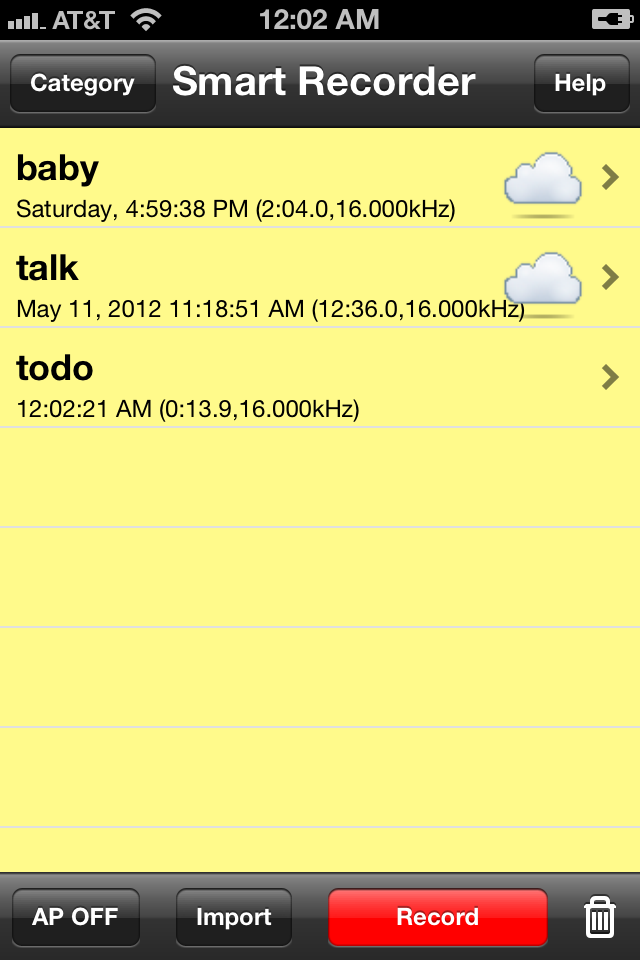Import an audio file
640x960 pixels.
click(234, 917)
